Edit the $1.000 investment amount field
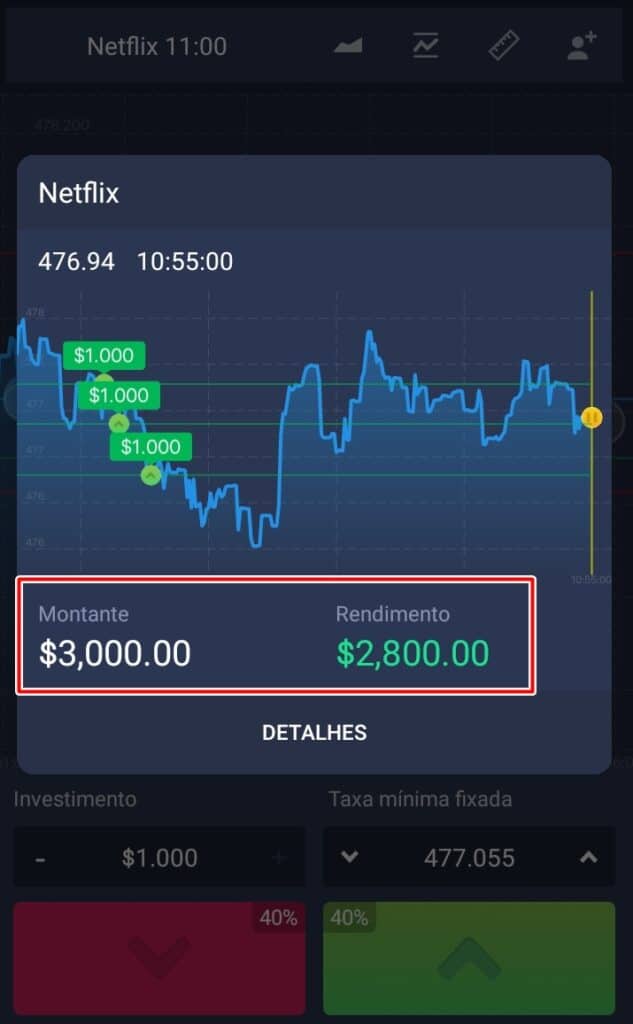This screenshot has width=633, height=1024. coord(160,858)
